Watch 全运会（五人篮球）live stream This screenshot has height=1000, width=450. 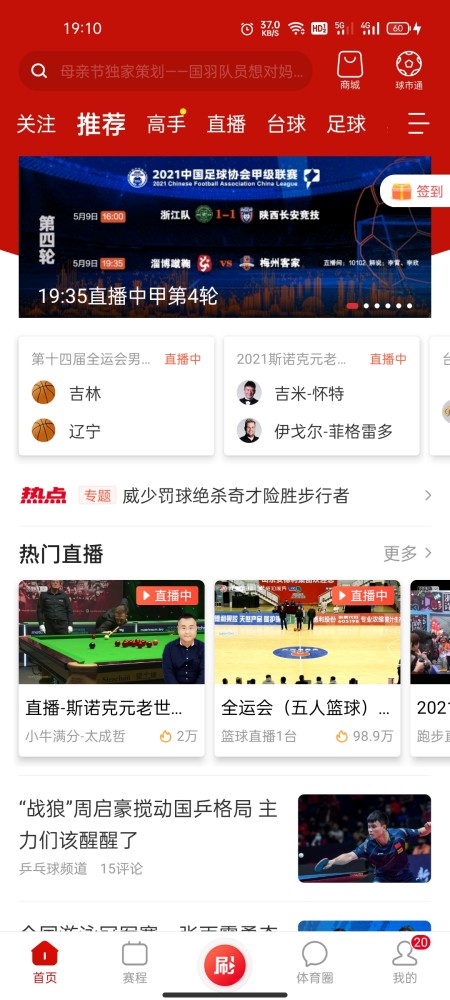pos(307,668)
